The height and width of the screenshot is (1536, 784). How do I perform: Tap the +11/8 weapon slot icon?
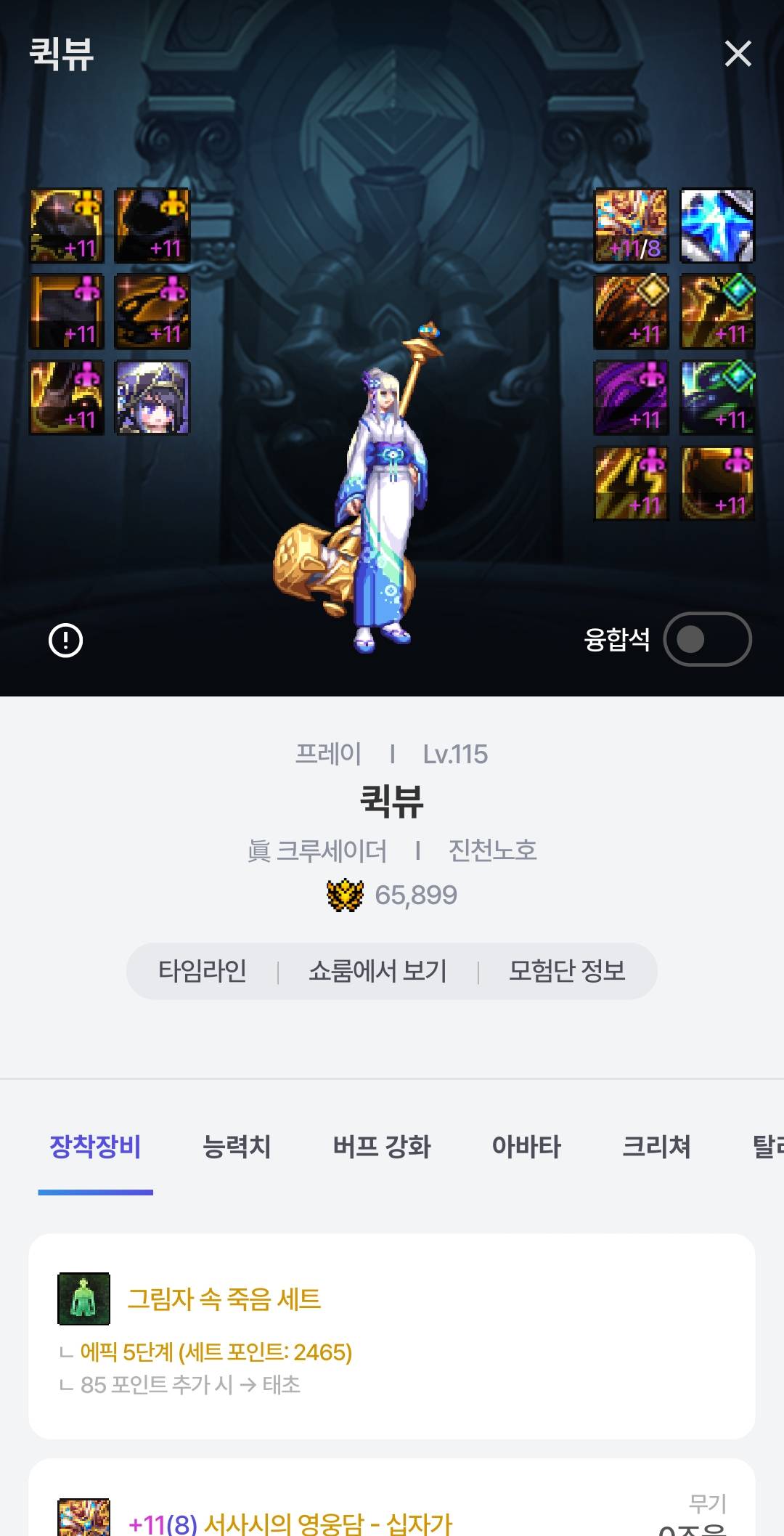[x=631, y=226]
